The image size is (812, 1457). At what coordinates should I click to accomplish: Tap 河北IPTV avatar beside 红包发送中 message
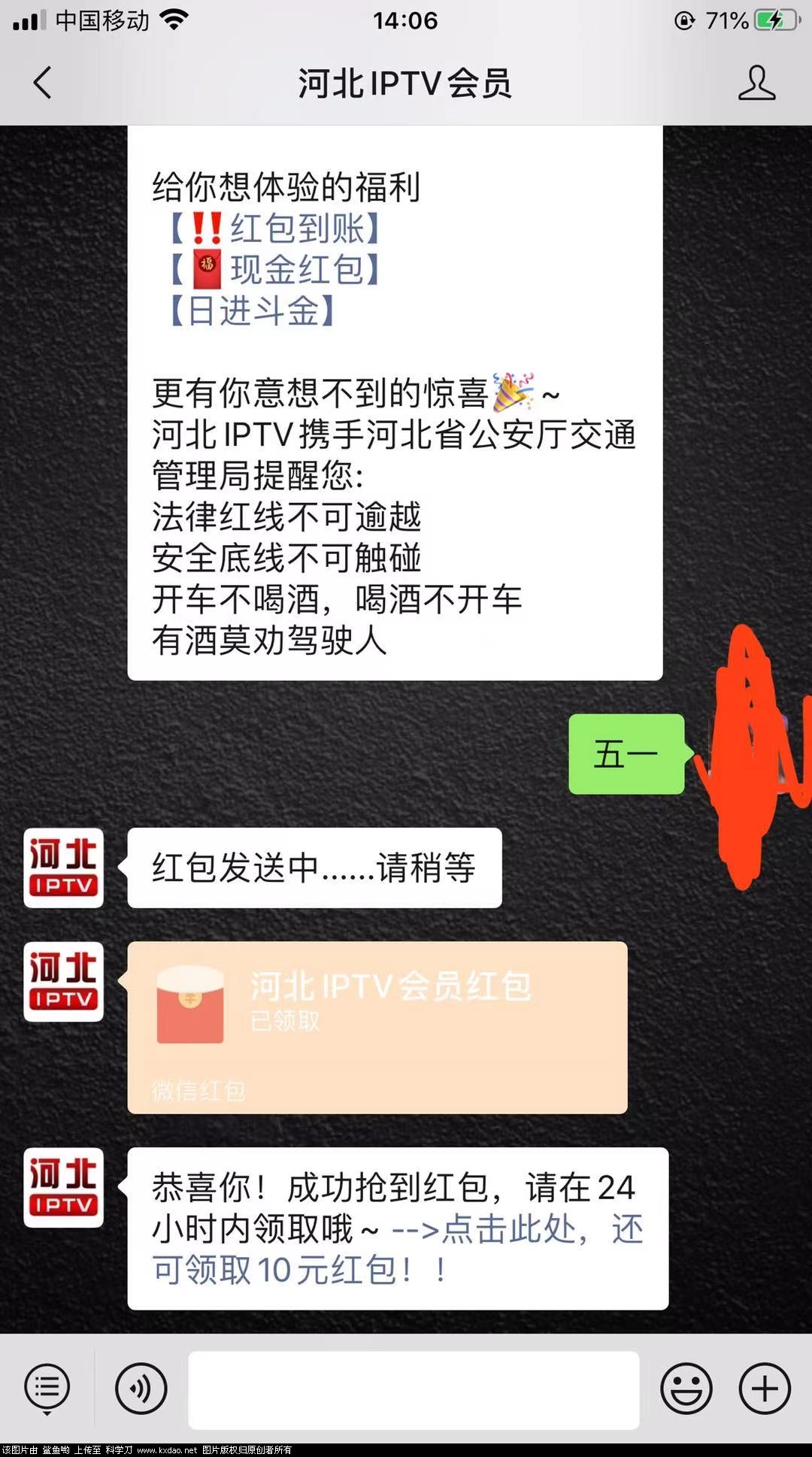pos(63,868)
